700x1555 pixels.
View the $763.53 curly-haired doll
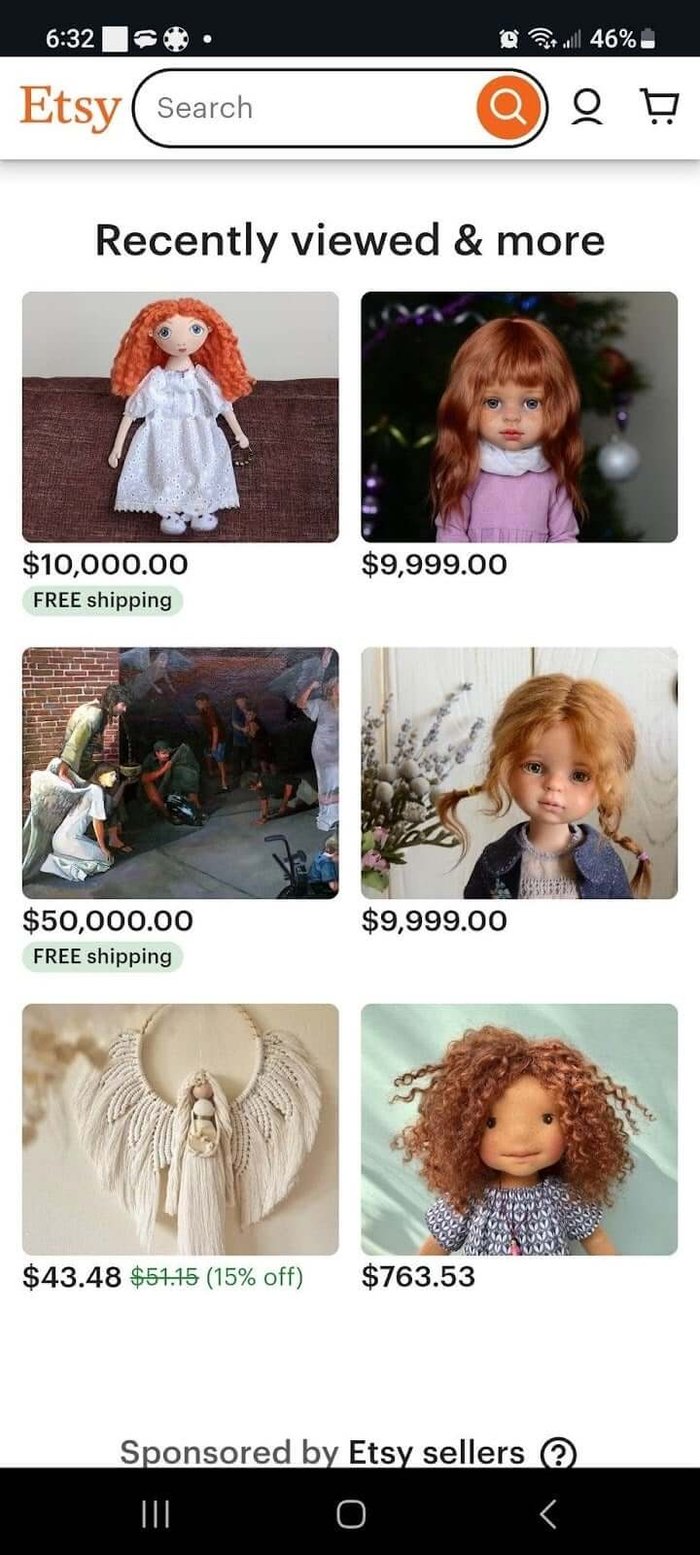519,1129
